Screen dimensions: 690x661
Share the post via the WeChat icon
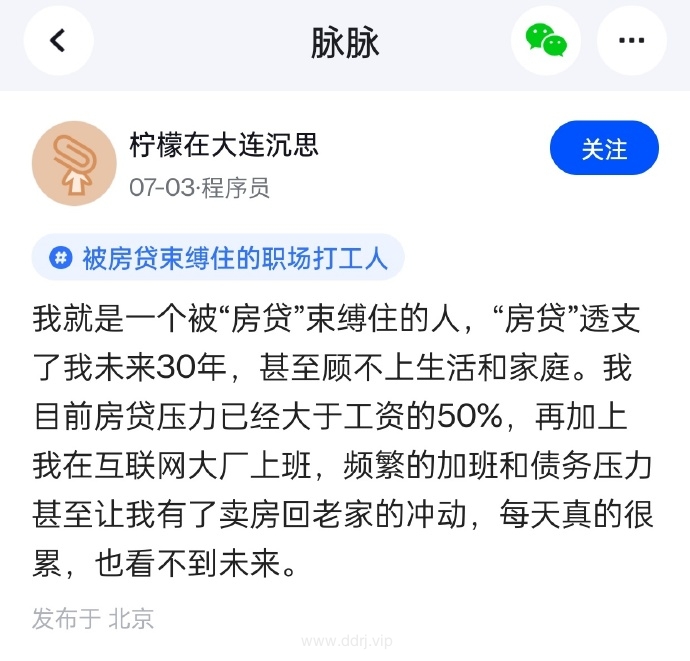coord(546,41)
